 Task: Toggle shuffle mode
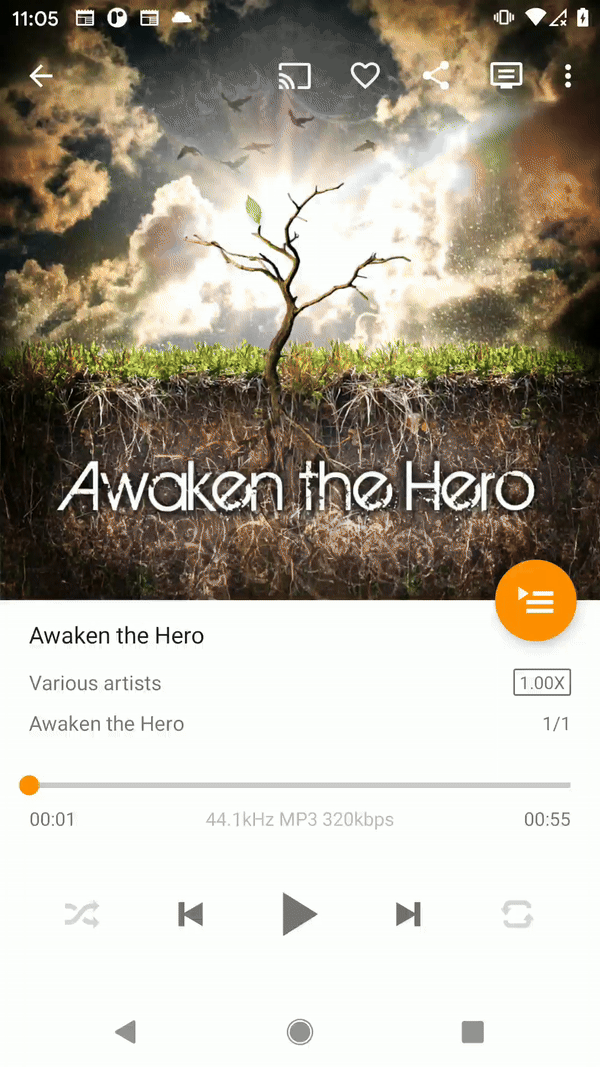pos(82,914)
